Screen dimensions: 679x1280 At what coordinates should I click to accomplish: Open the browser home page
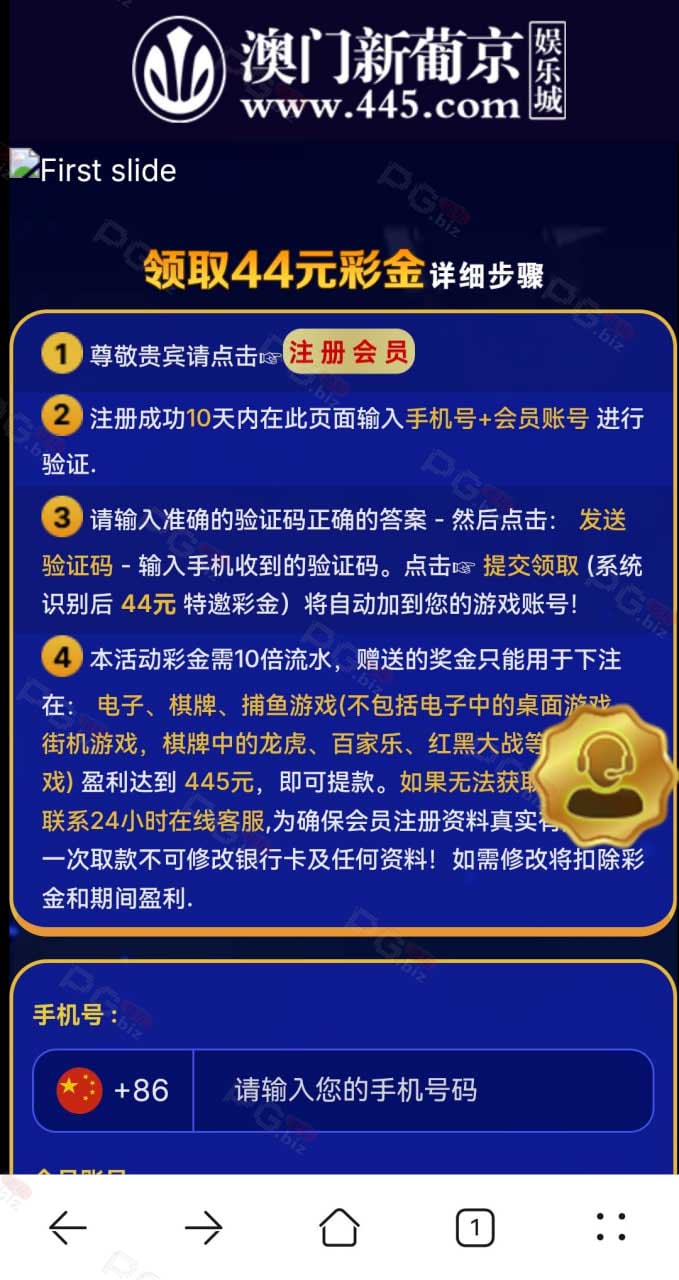point(339,1227)
